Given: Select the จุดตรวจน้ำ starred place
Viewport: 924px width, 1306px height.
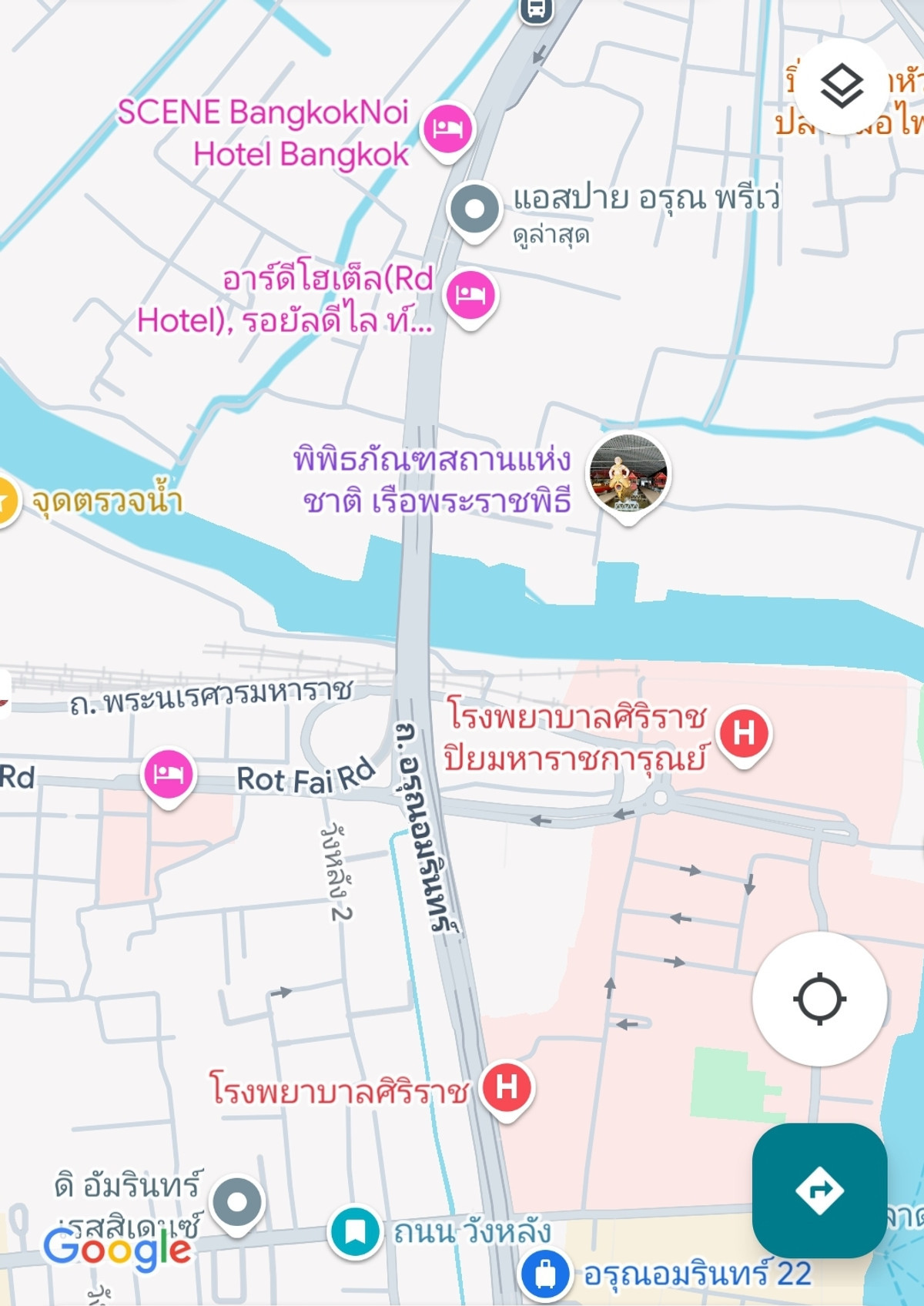Looking at the screenshot, I should pyautogui.click(x=6, y=501).
